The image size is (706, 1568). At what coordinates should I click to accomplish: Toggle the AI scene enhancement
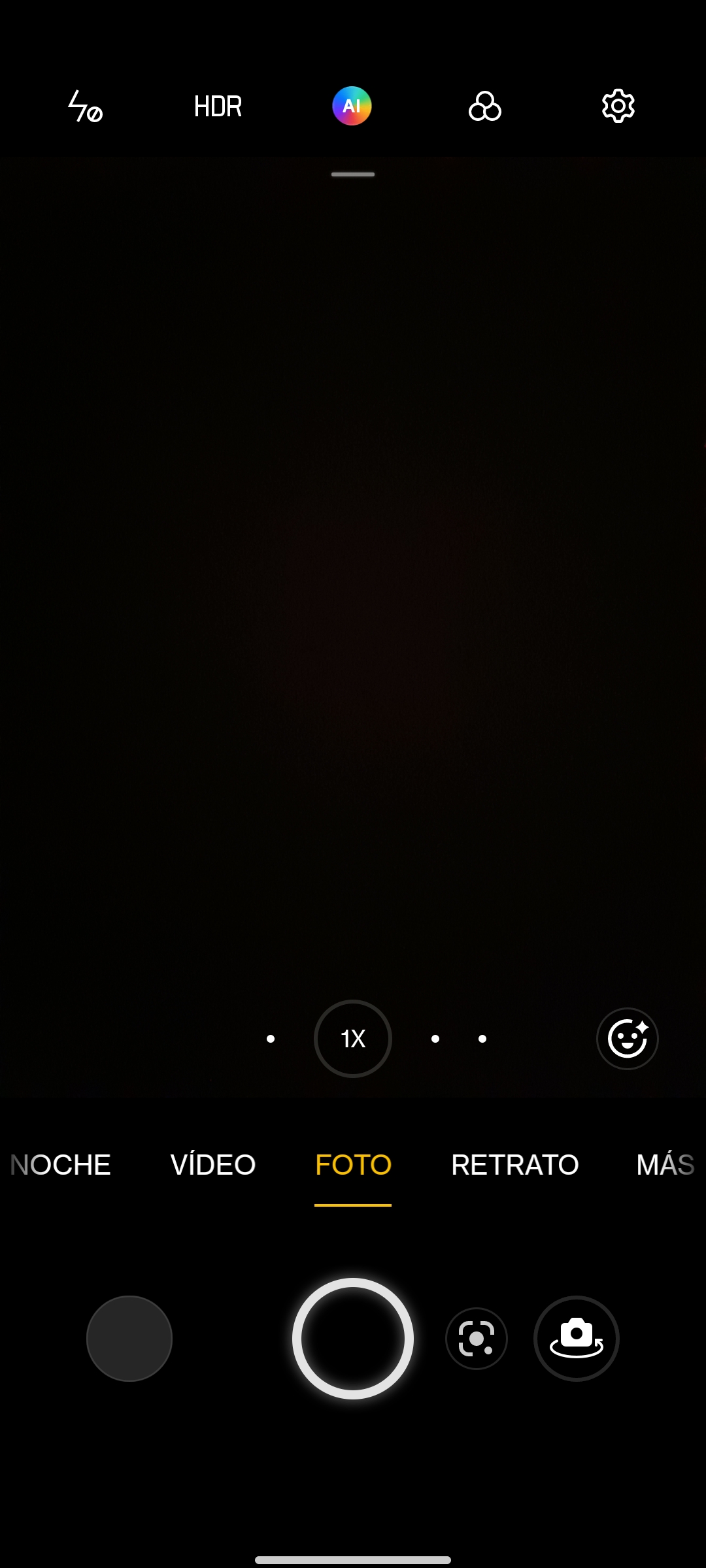tap(352, 106)
